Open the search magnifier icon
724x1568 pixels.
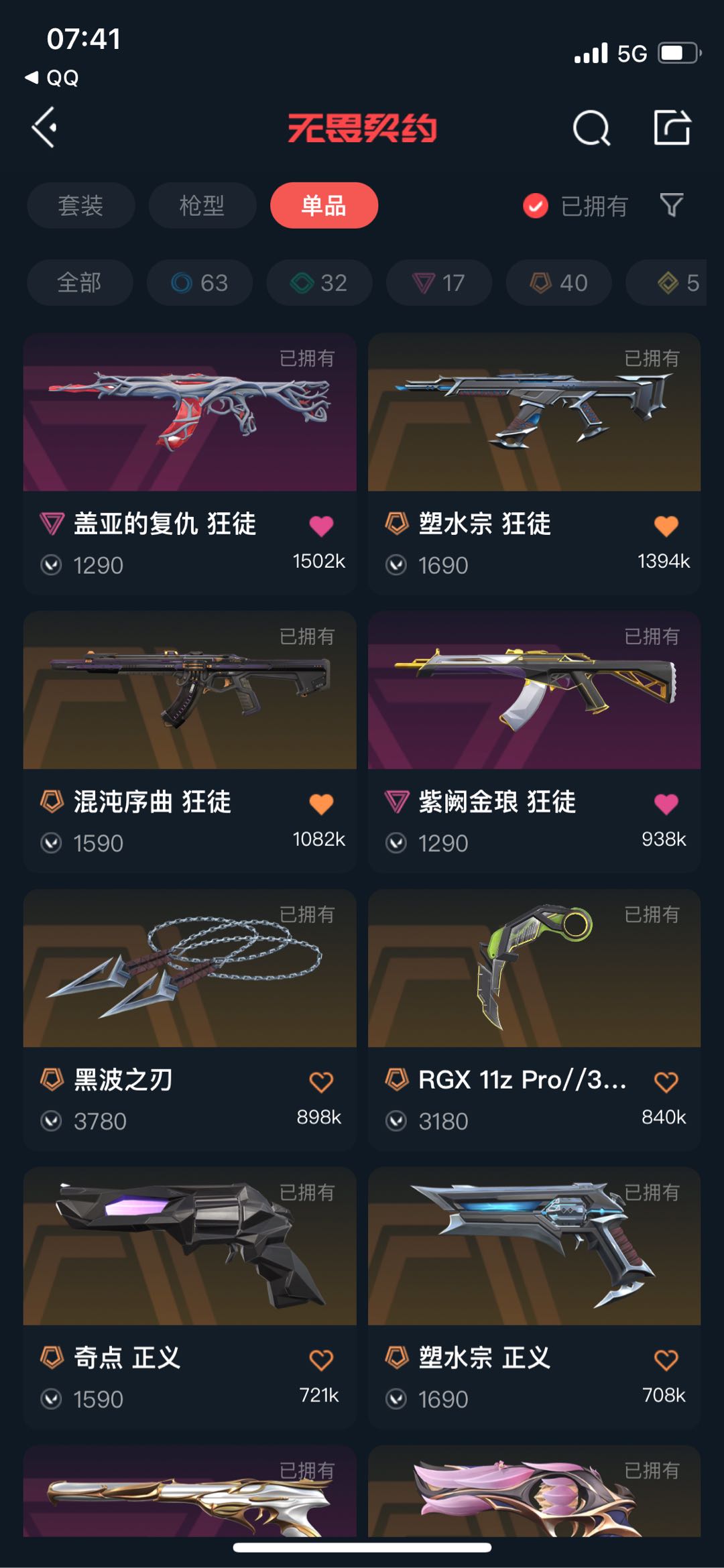click(x=591, y=127)
